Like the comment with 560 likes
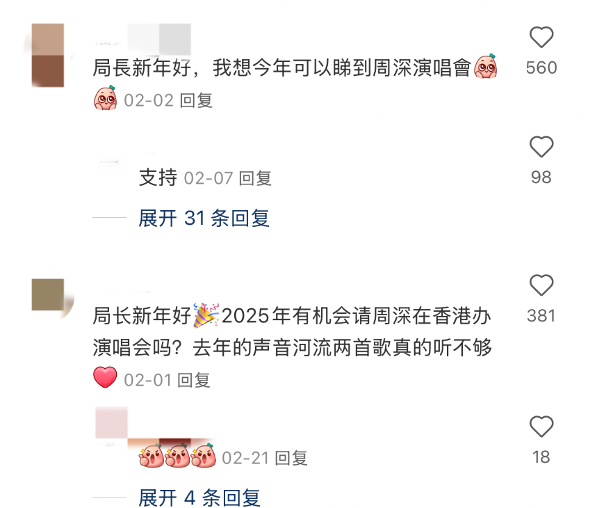Image resolution: width=614 pixels, height=508 pixels. [x=541, y=39]
